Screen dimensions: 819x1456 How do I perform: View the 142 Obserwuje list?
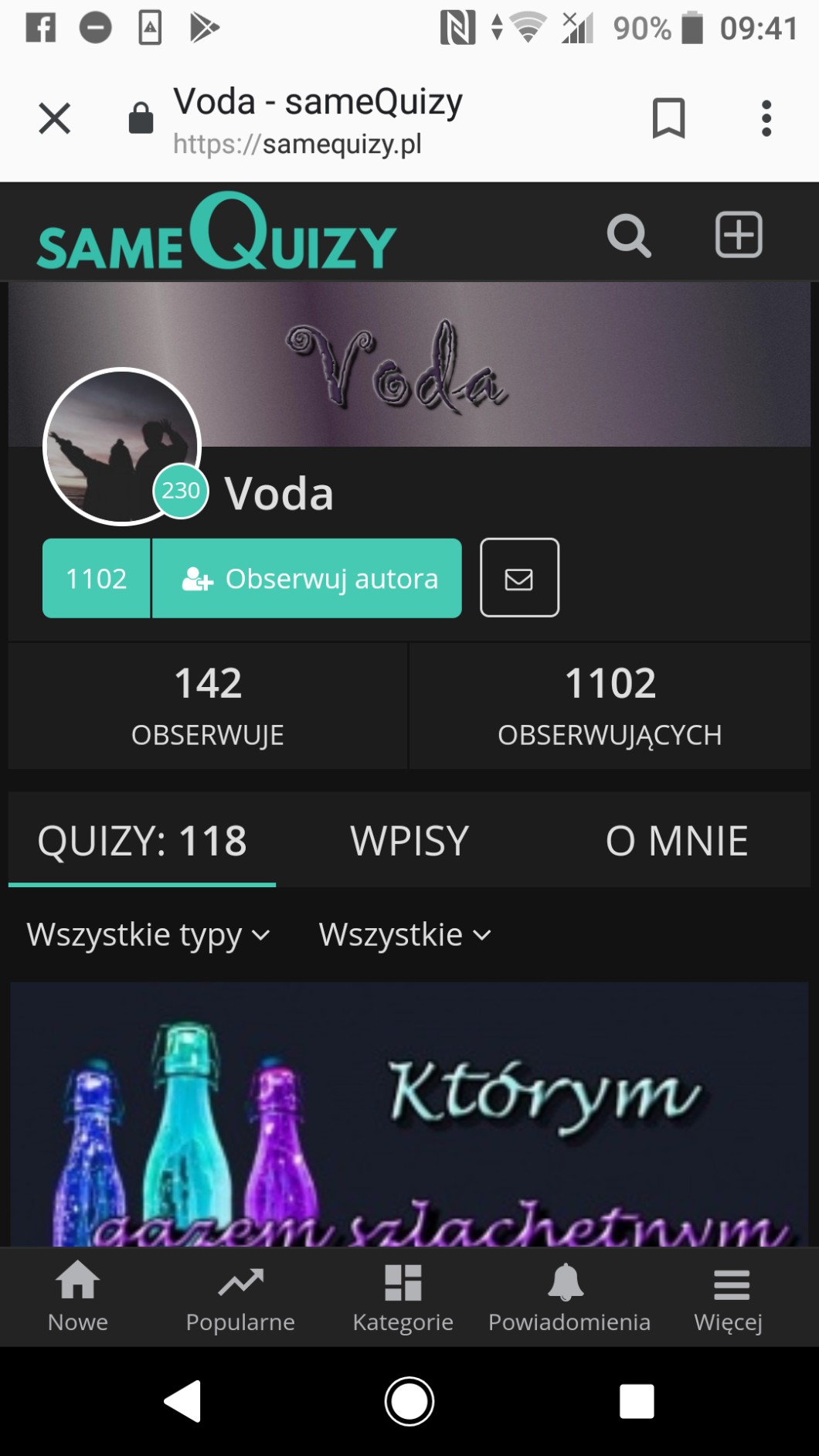click(x=208, y=705)
